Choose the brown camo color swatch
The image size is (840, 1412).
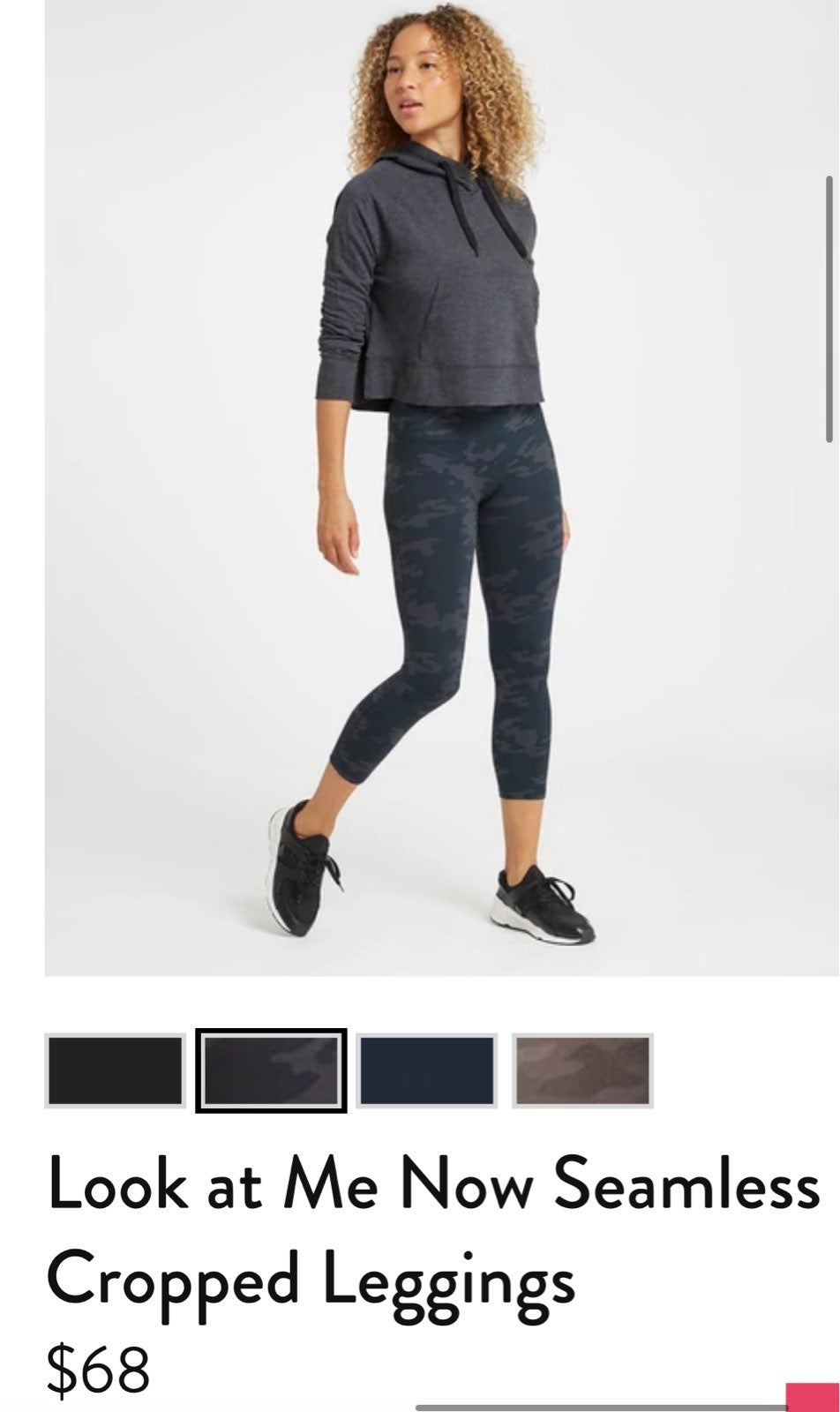[583, 1070]
